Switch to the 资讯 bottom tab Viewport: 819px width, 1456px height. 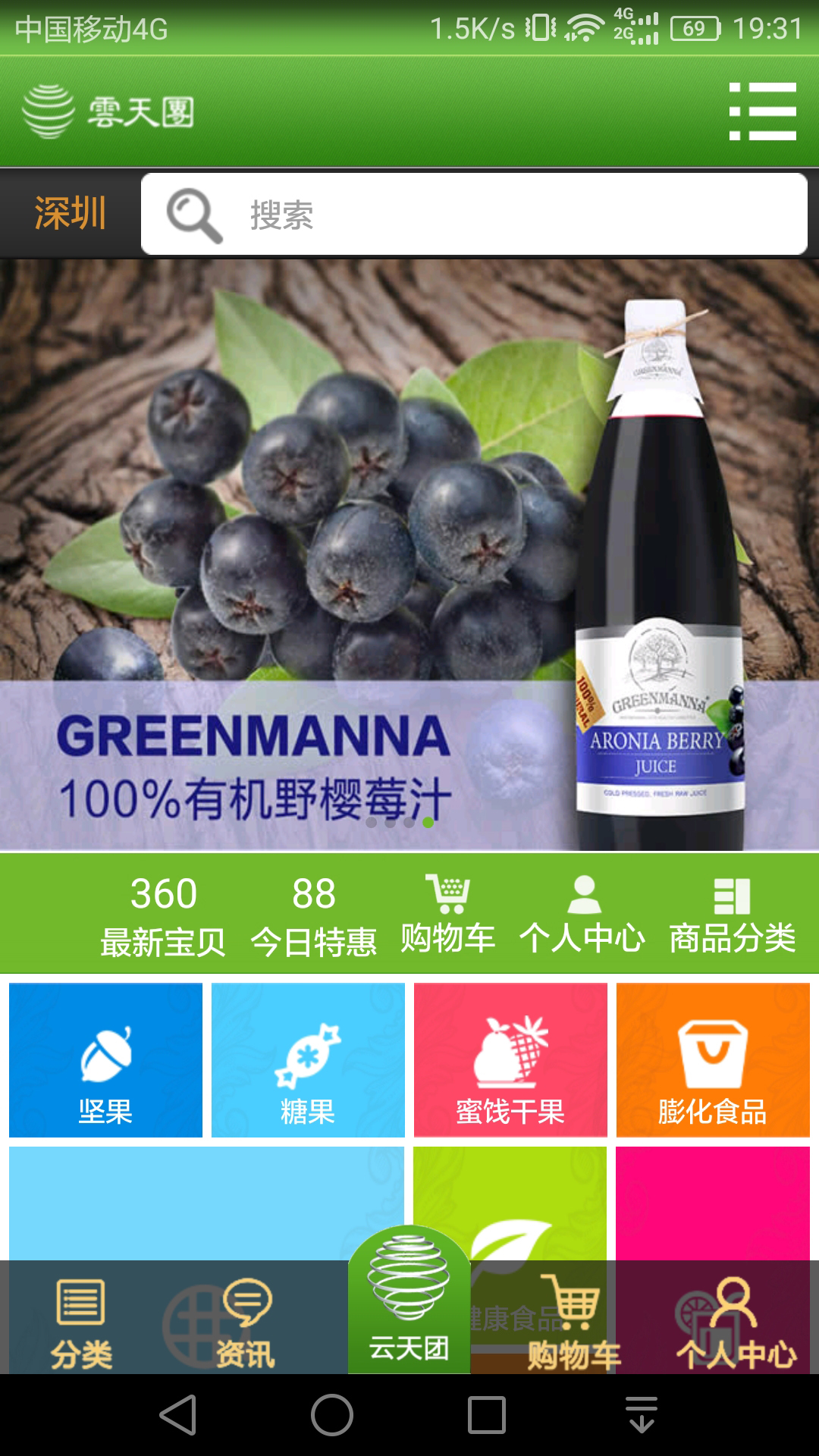(245, 1321)
